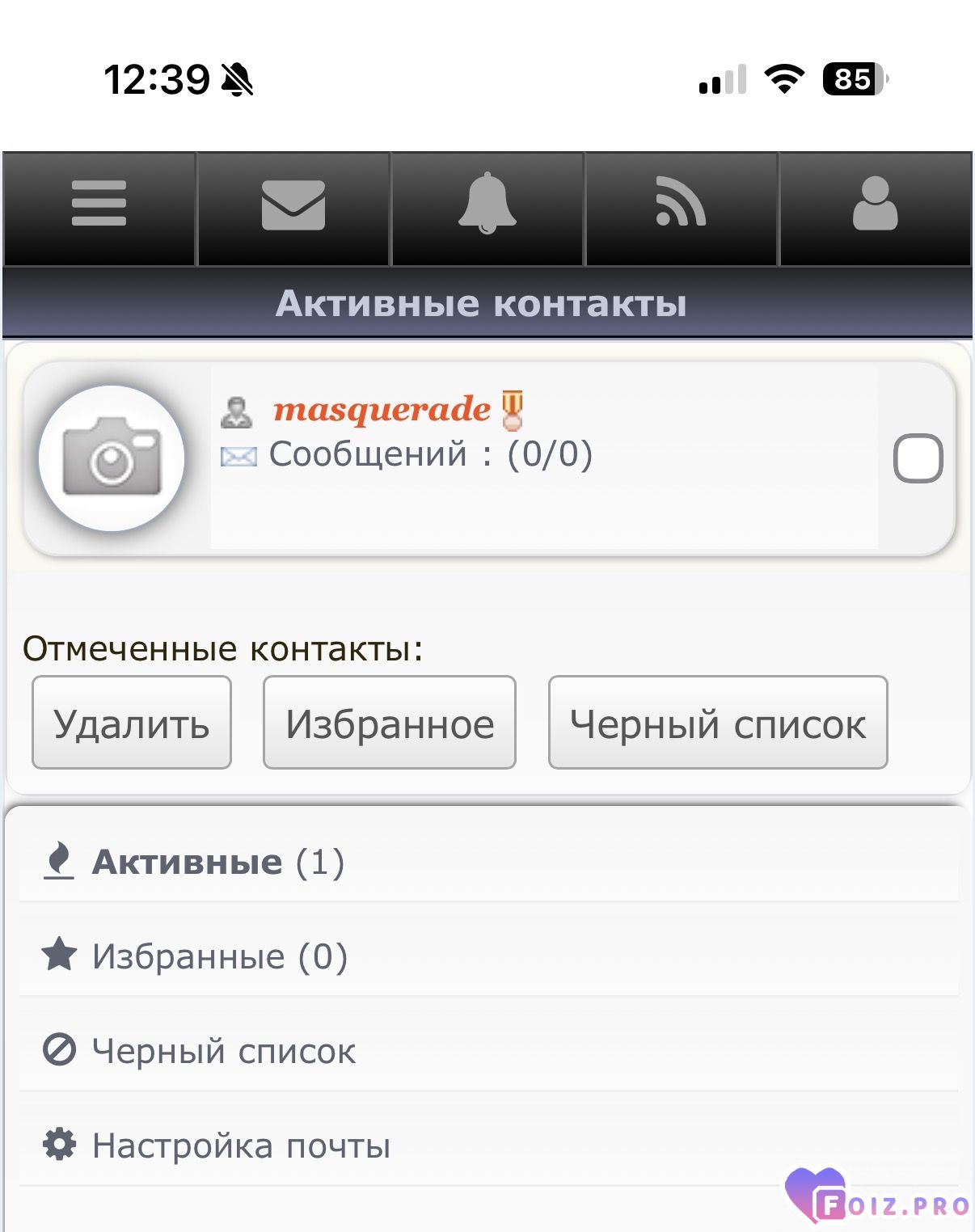
Task: Check the box for masquerade contact
Action: point(918,458)
